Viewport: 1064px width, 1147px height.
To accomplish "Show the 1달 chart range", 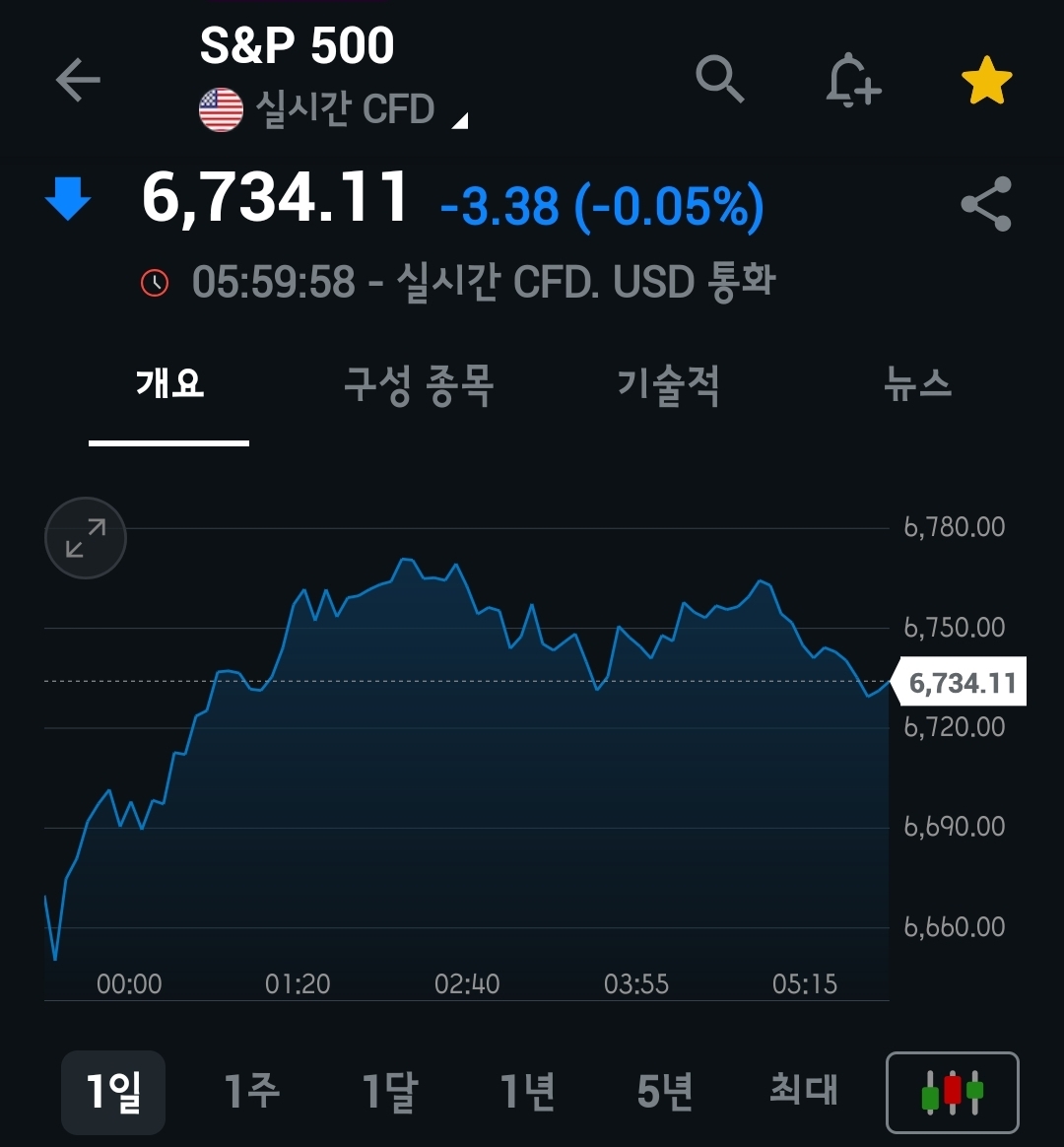I will coord(389,1092).
